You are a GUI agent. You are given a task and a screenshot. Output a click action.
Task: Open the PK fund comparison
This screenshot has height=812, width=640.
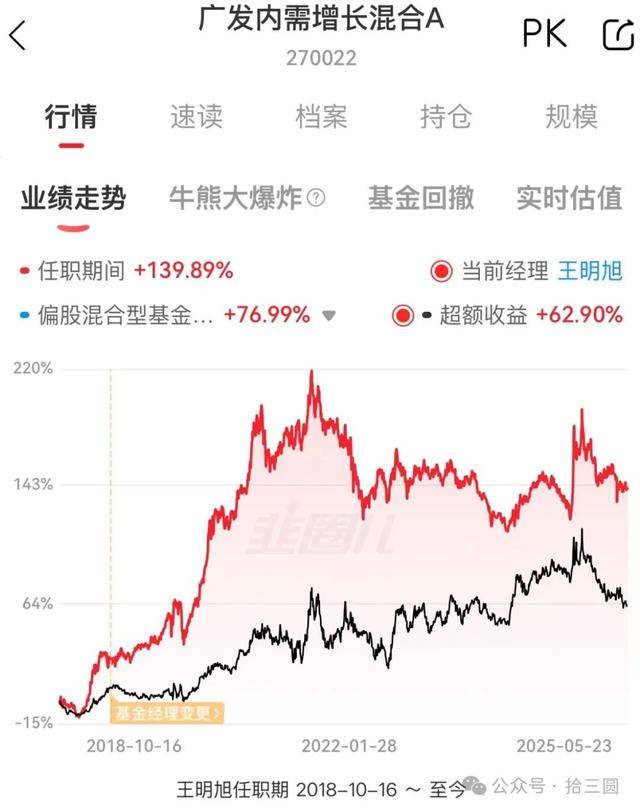click(545, 34)
